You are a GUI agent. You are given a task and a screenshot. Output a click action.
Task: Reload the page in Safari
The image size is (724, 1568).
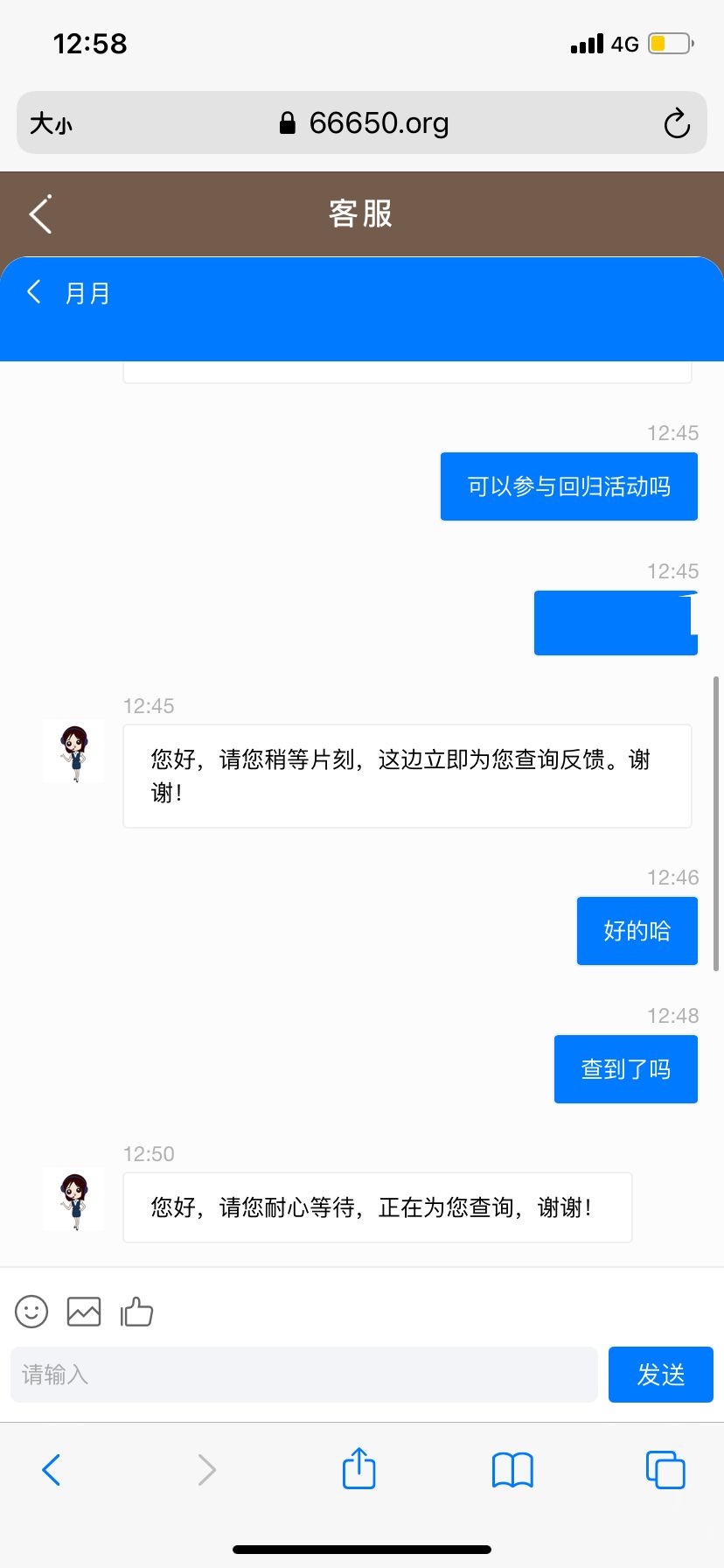(x=676, y=123)
